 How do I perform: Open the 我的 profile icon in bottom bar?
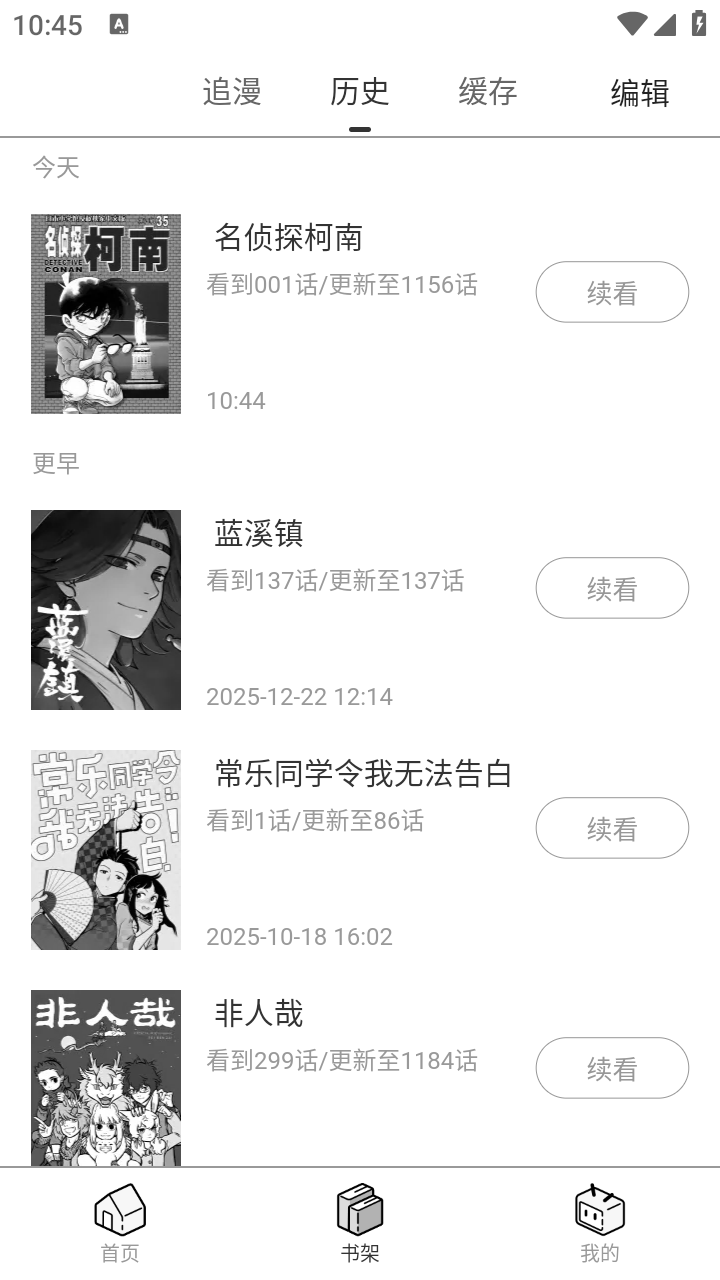click(597, 1210)
